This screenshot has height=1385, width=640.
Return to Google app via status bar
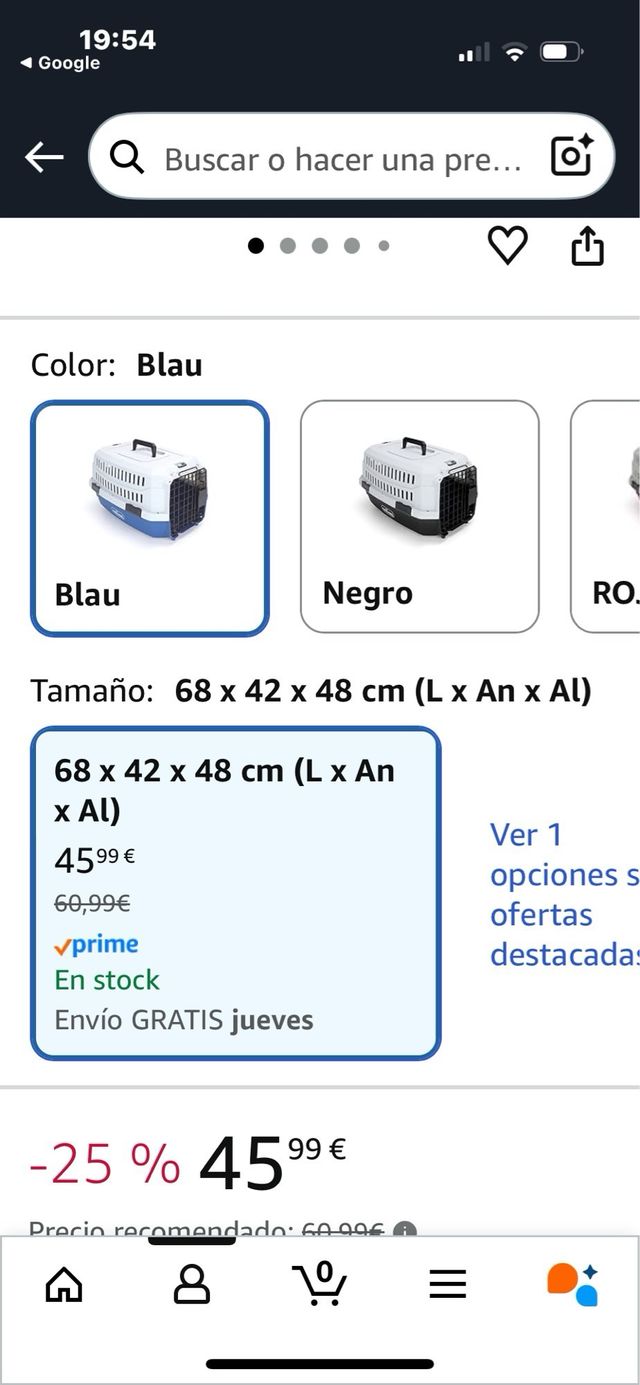point(60,63)
